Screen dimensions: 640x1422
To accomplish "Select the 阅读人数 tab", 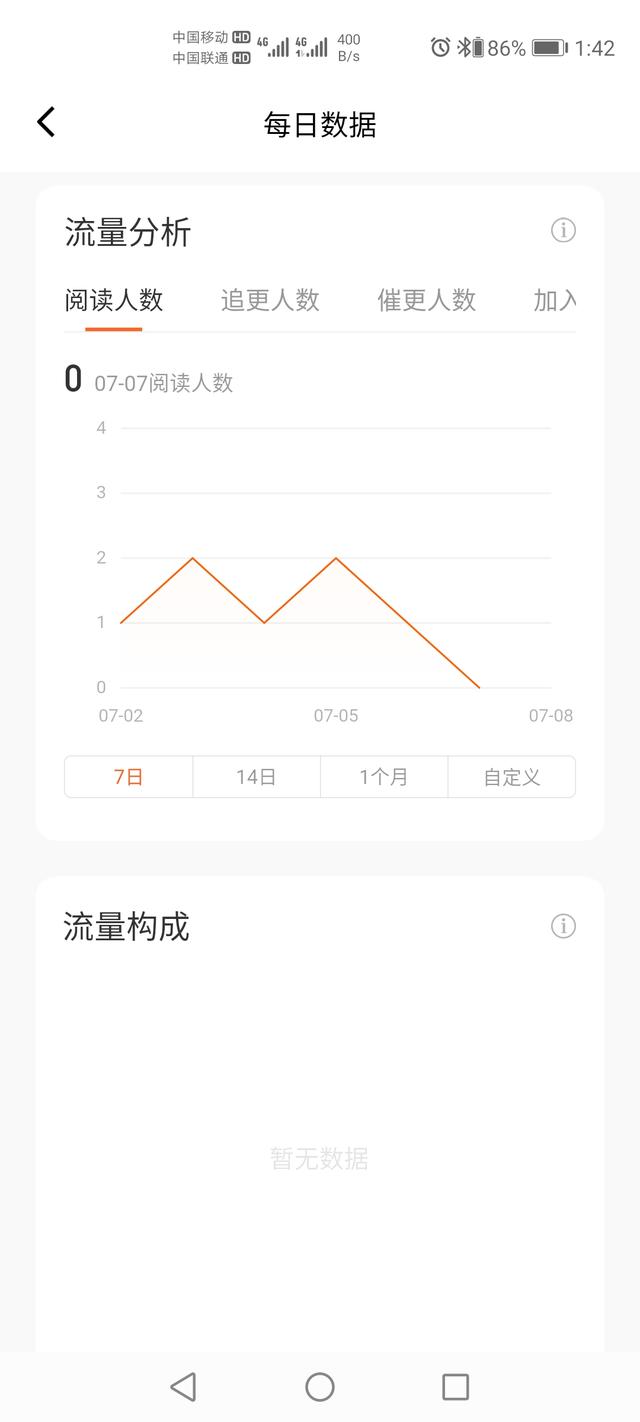I will 114,300.
